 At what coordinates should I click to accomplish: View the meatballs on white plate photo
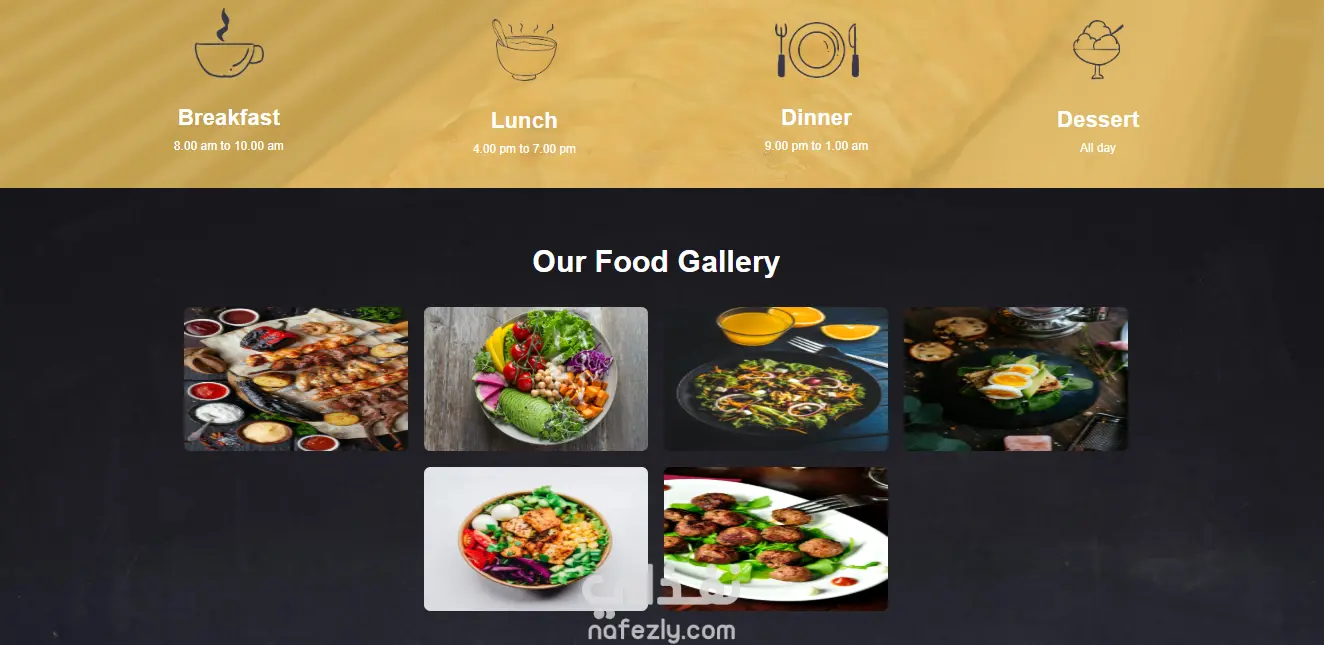[775, 539]
